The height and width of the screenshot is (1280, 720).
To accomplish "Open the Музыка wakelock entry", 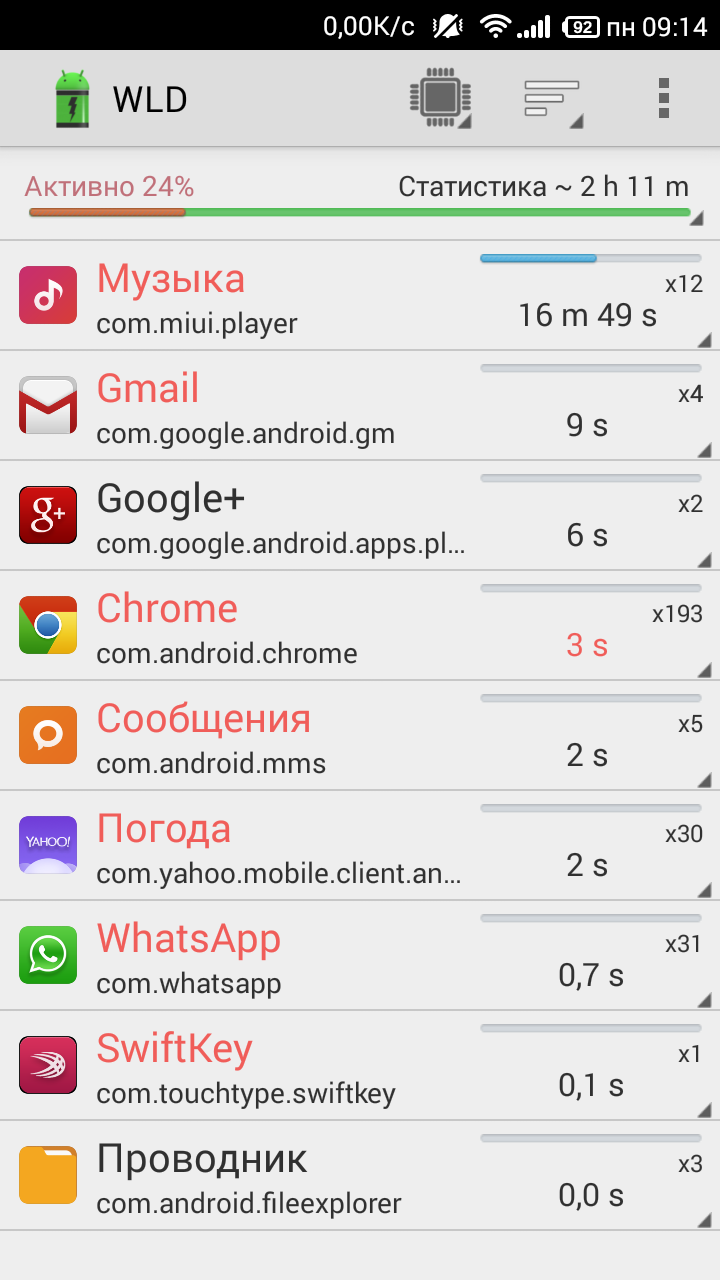I will point(360,296).
